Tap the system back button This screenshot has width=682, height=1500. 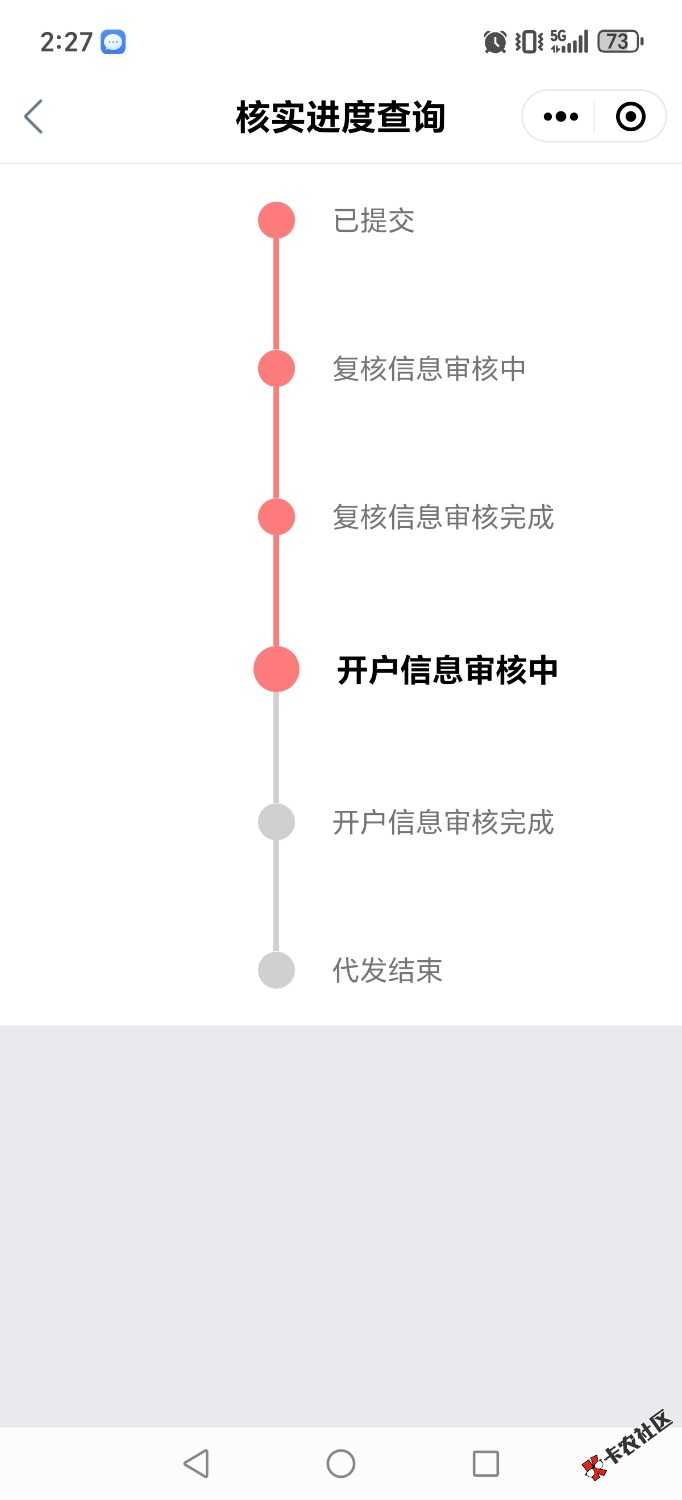pyautogui.click(x=196, y=1464)
